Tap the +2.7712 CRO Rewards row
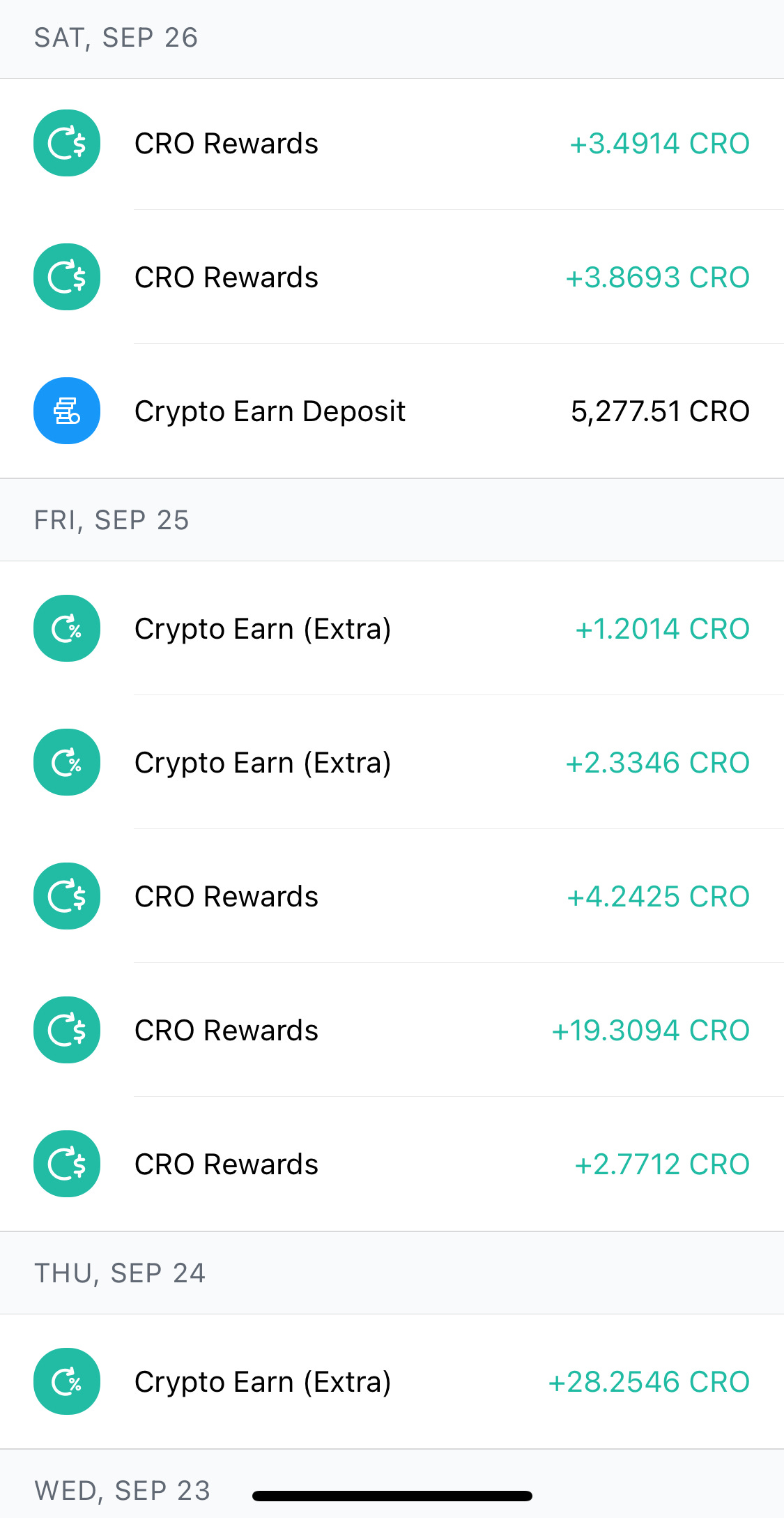This screenshot has height=1518, width=784. (392, 1164)
